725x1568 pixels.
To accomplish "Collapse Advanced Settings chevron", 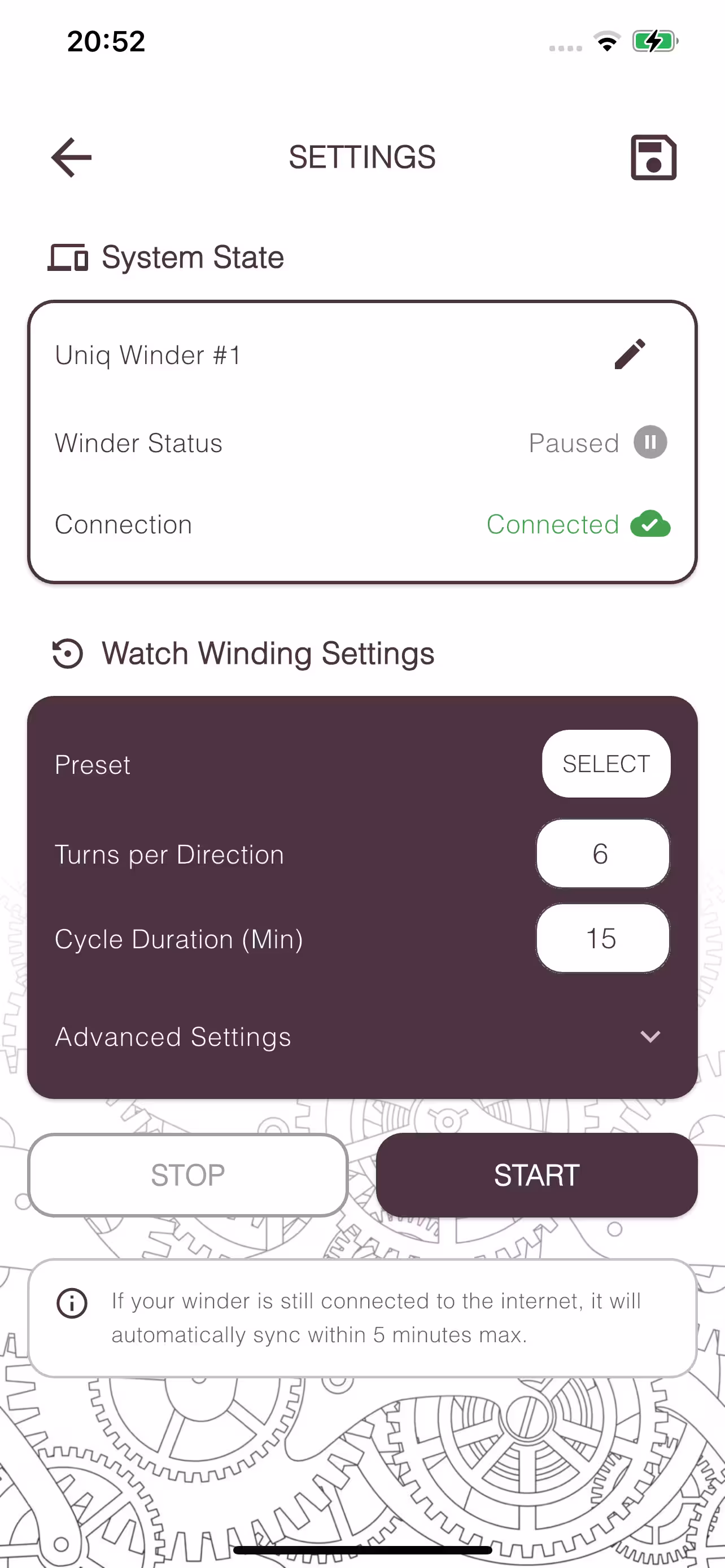I will click(x=650, y=1037).
